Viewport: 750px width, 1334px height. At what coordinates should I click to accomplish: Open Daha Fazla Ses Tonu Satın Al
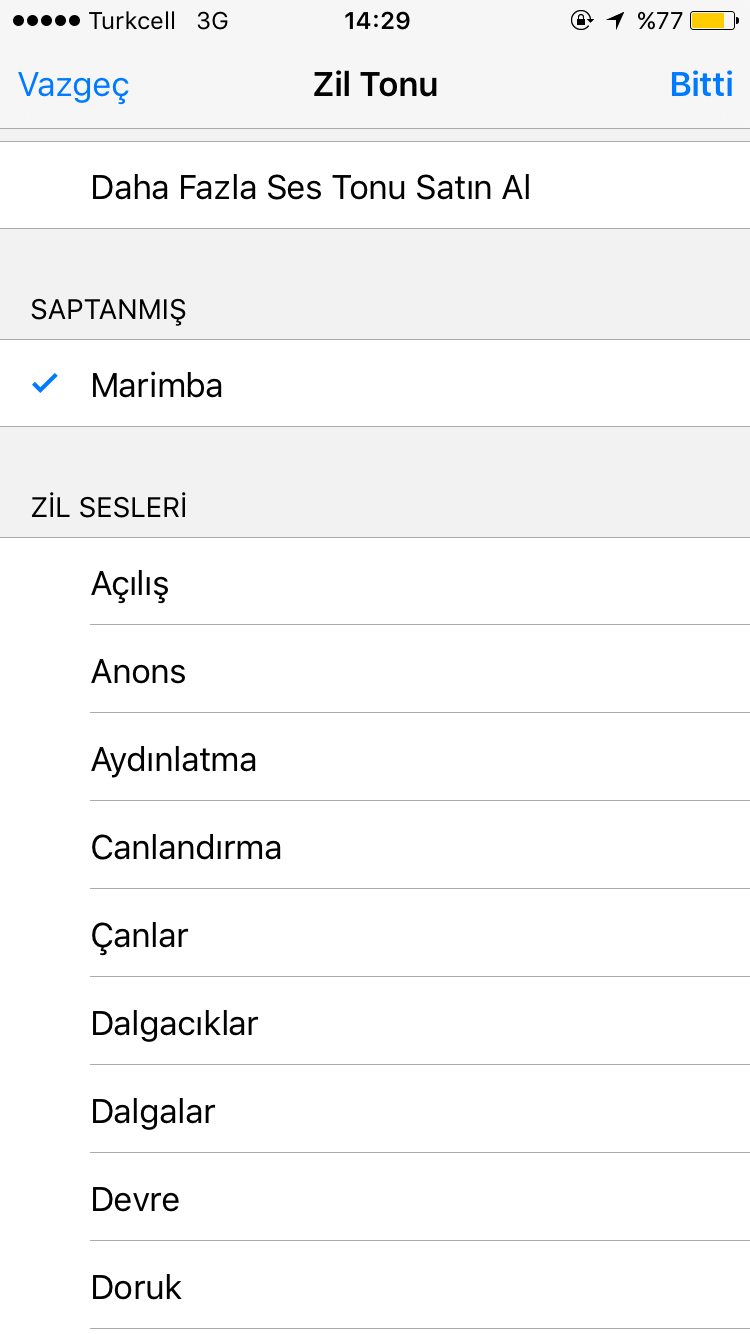pos(375,186)
